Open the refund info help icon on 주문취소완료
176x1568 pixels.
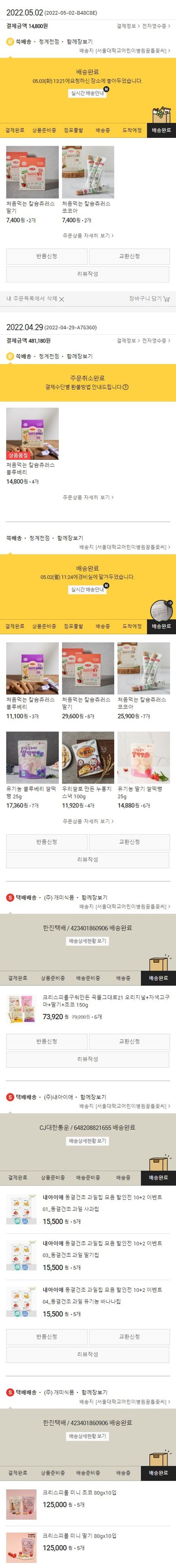point(126,387)
